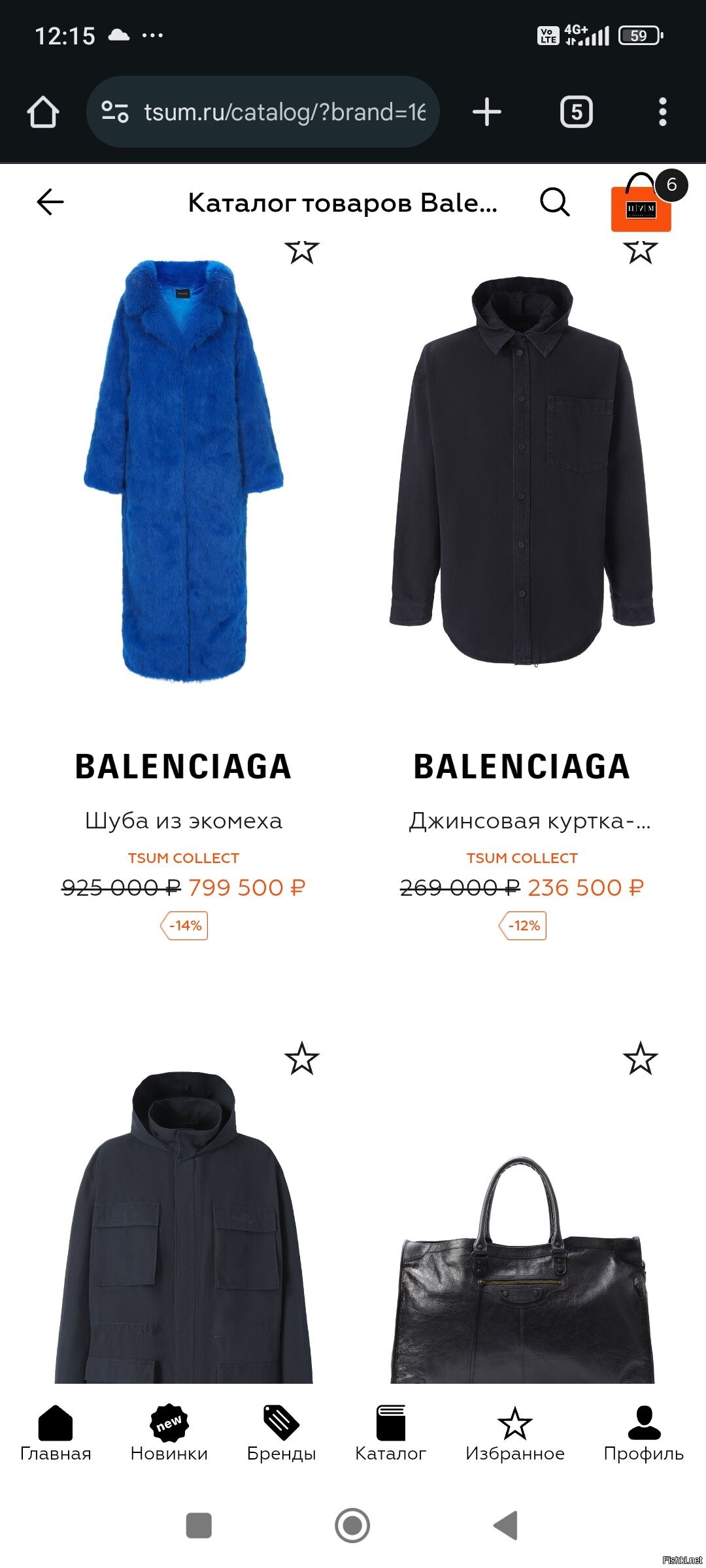Tap the browser address bar

[263, 112]
